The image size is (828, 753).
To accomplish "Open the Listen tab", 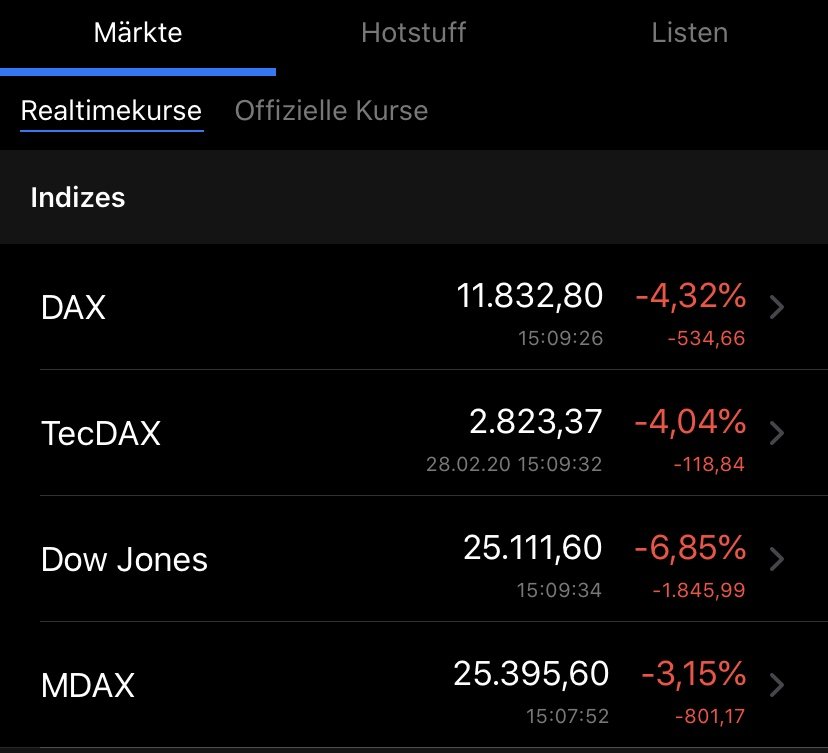I will (689, 32).
